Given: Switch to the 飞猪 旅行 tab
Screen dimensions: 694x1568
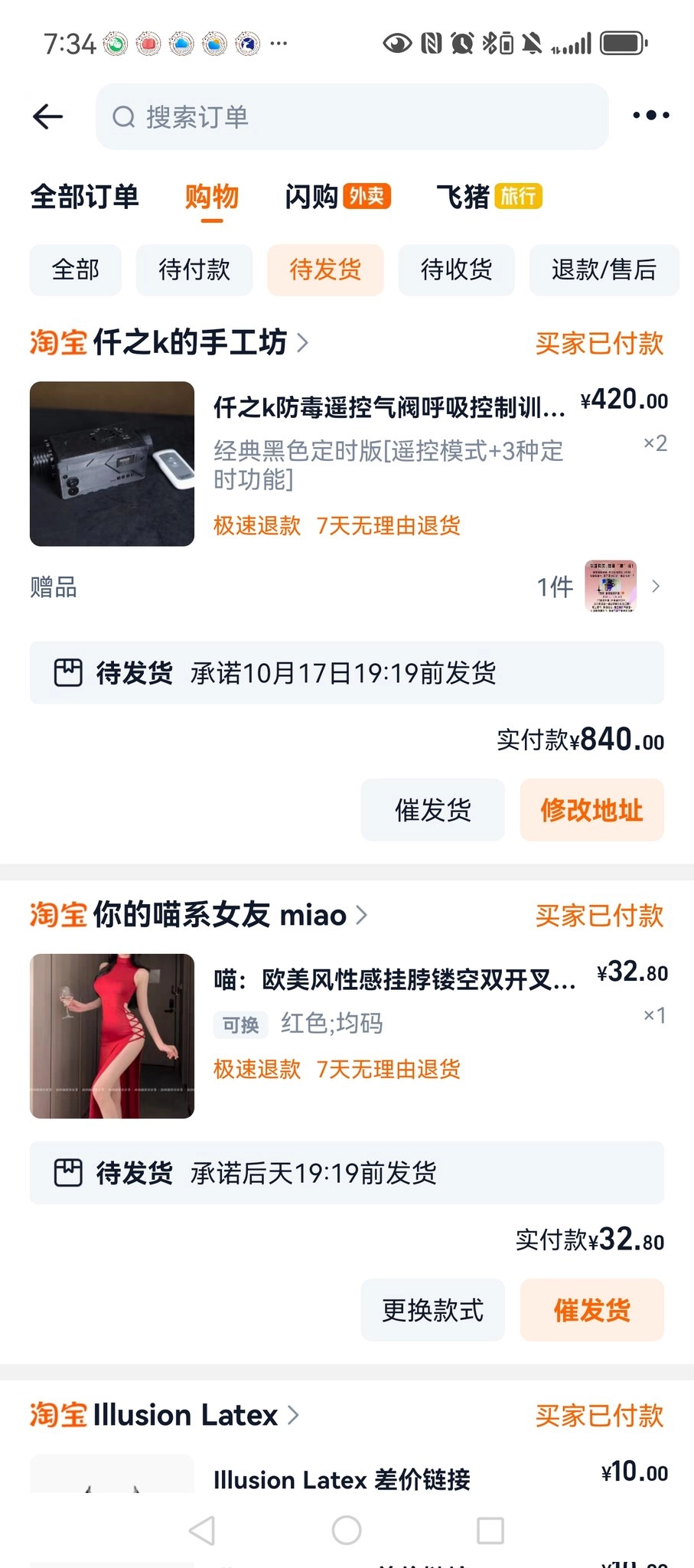Looking at the screenshot, I should pos(488,197).
